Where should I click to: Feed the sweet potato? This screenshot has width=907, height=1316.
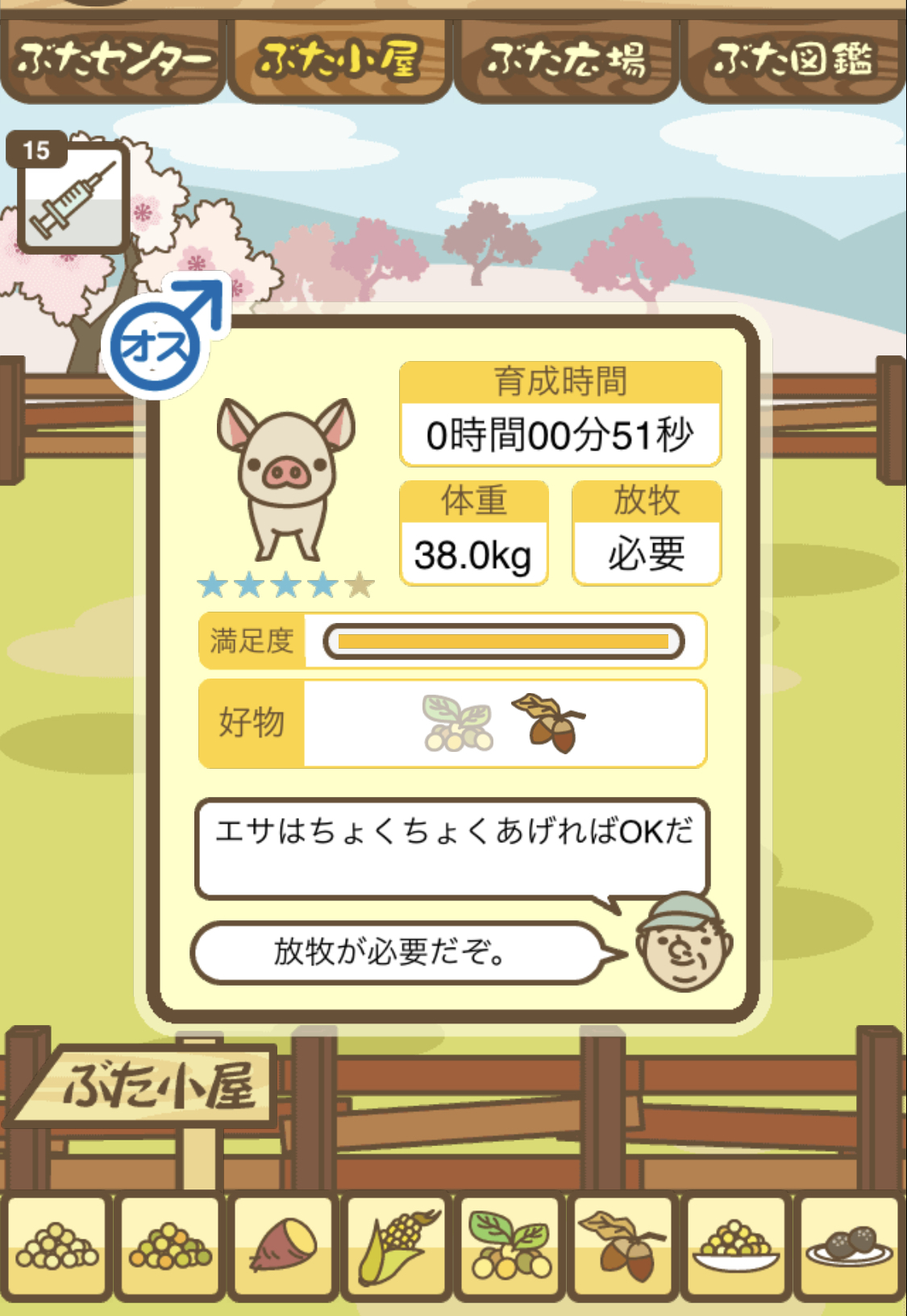coord(283,1247)
